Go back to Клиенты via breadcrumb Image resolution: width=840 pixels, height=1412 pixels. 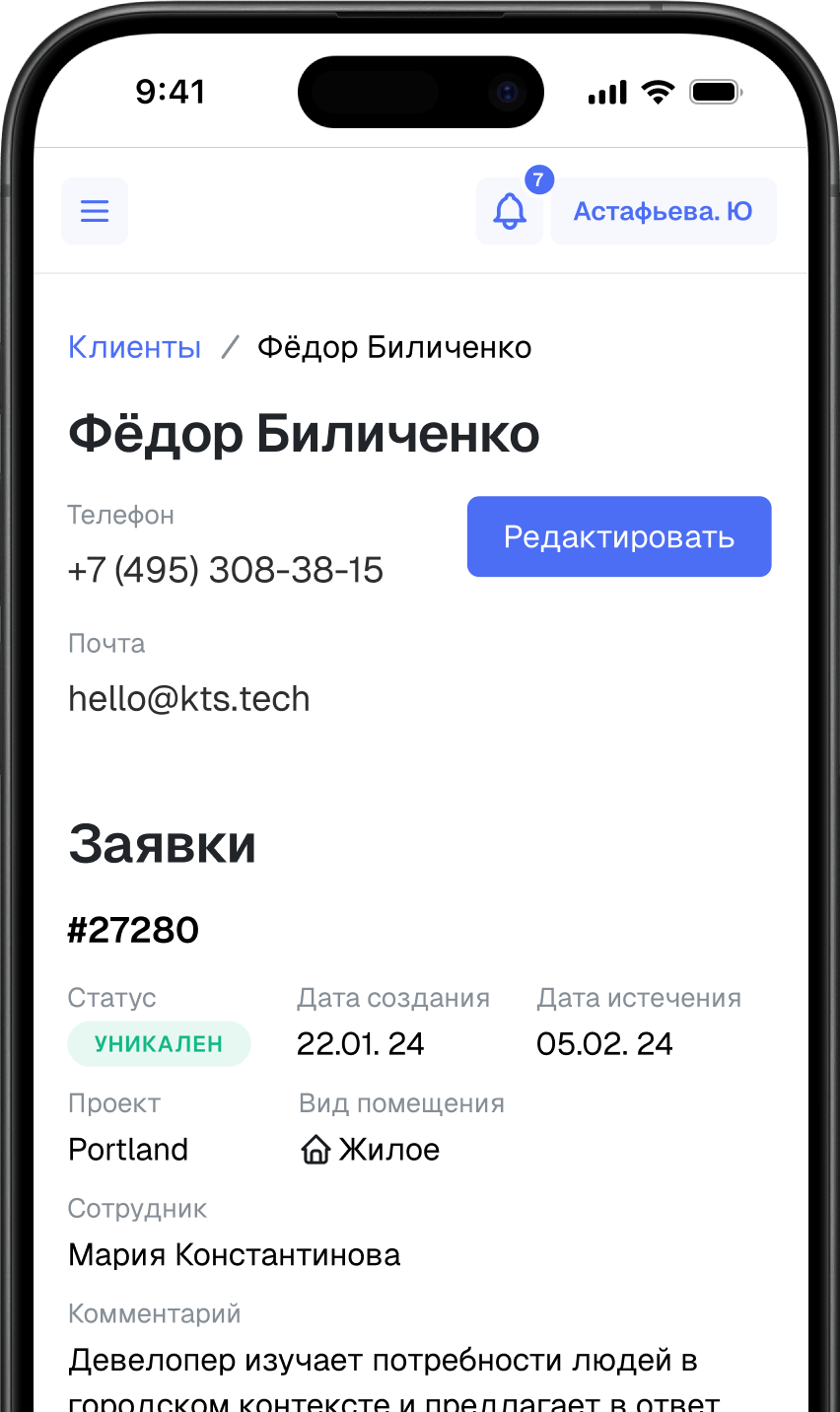pyautogui.click(x=134, y=347)
